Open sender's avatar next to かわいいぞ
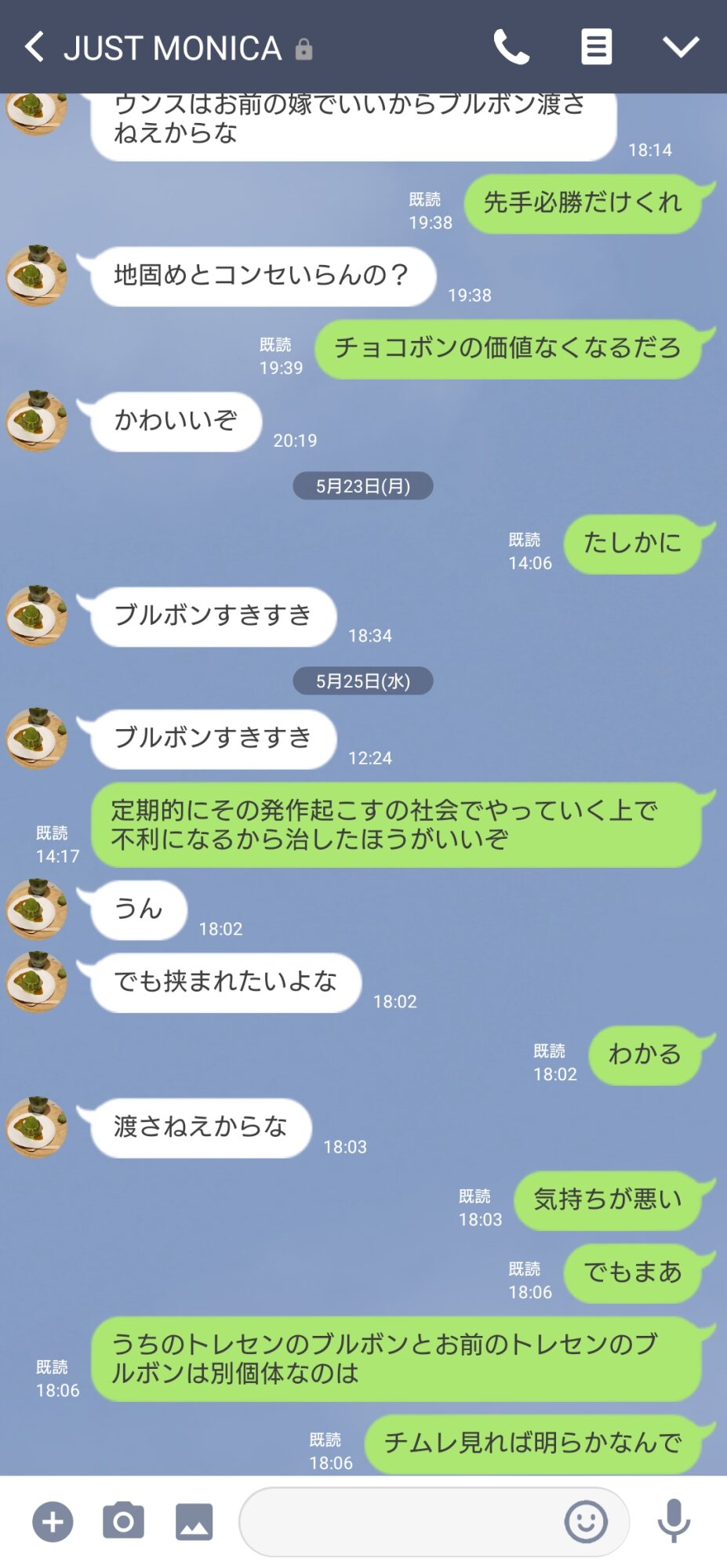 click(x=36, y=421)
